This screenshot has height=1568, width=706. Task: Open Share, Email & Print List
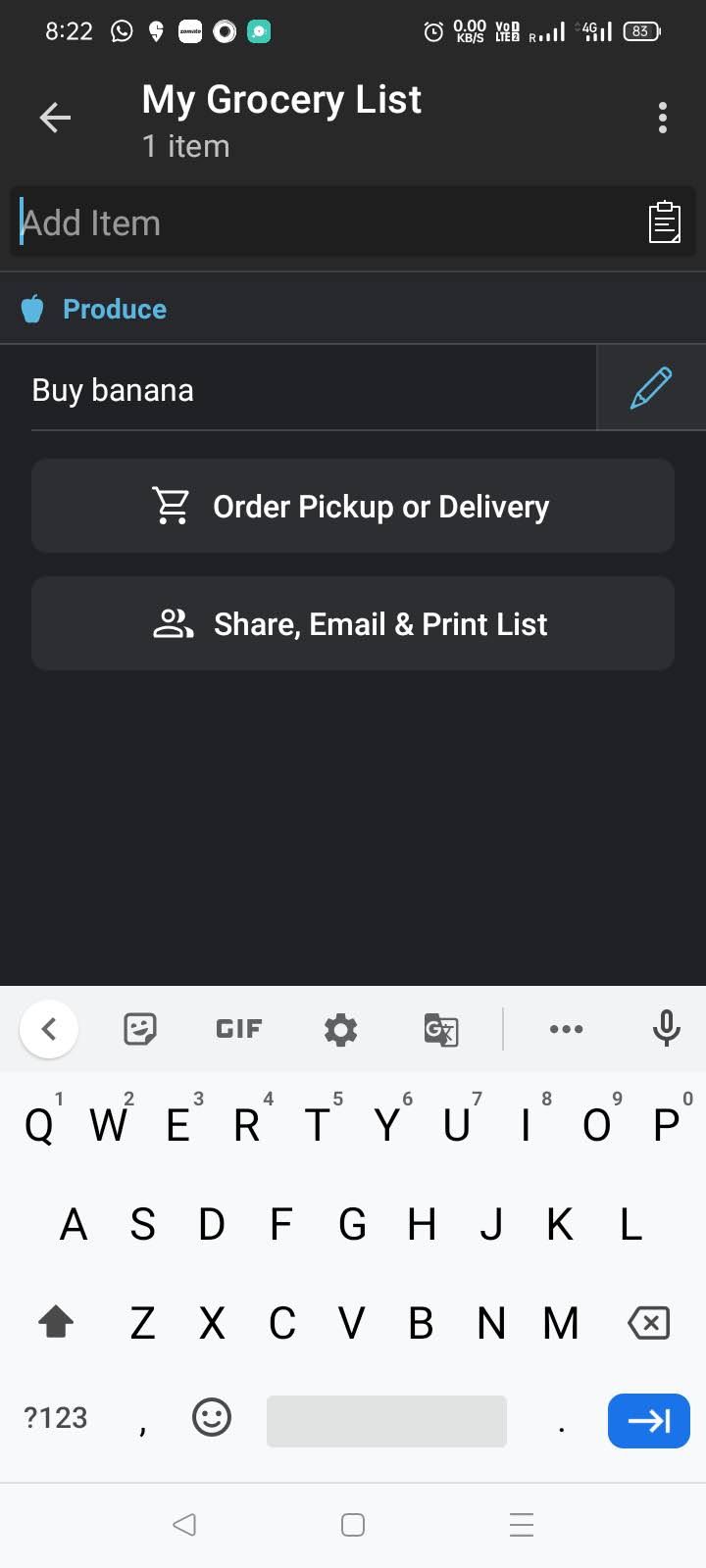[x=353, y=624]
